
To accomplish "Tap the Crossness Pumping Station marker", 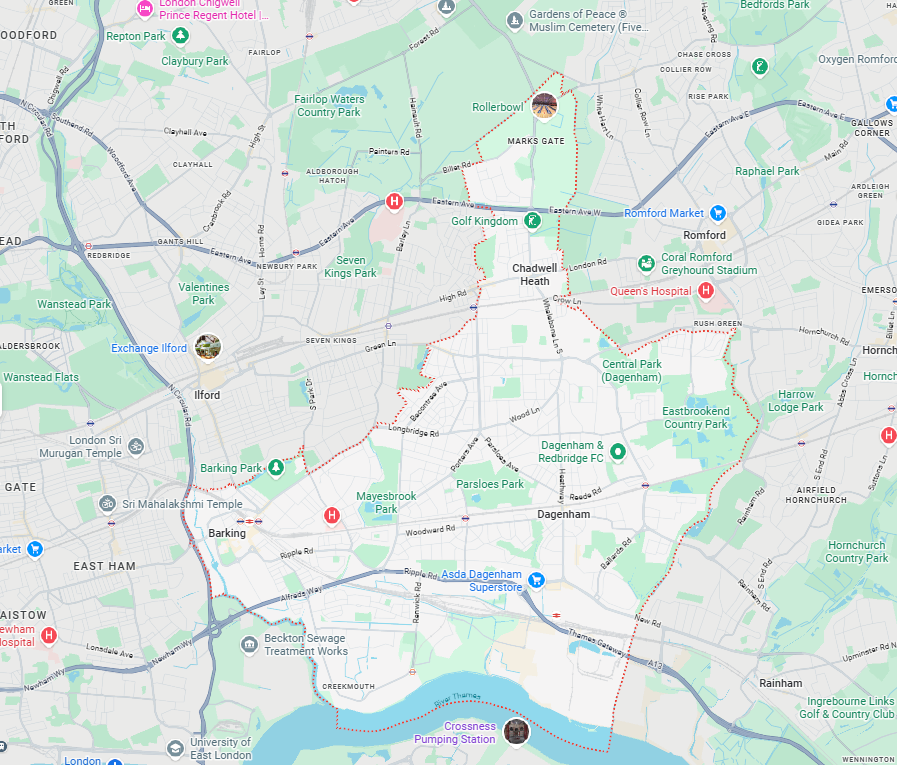I will click(x=516, y=731).
